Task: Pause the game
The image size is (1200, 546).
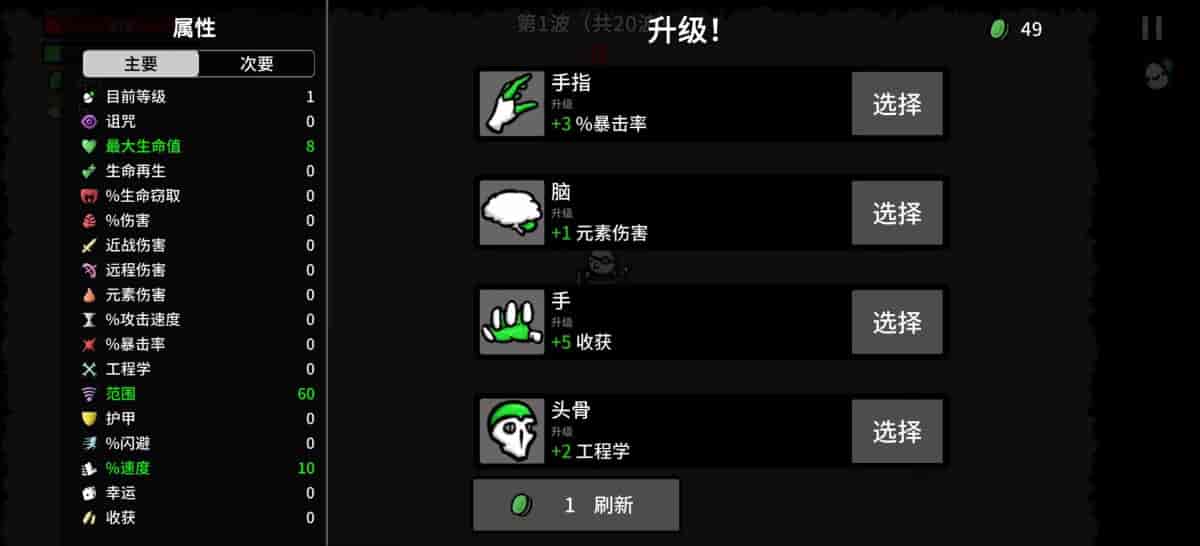Action: 1152,28
